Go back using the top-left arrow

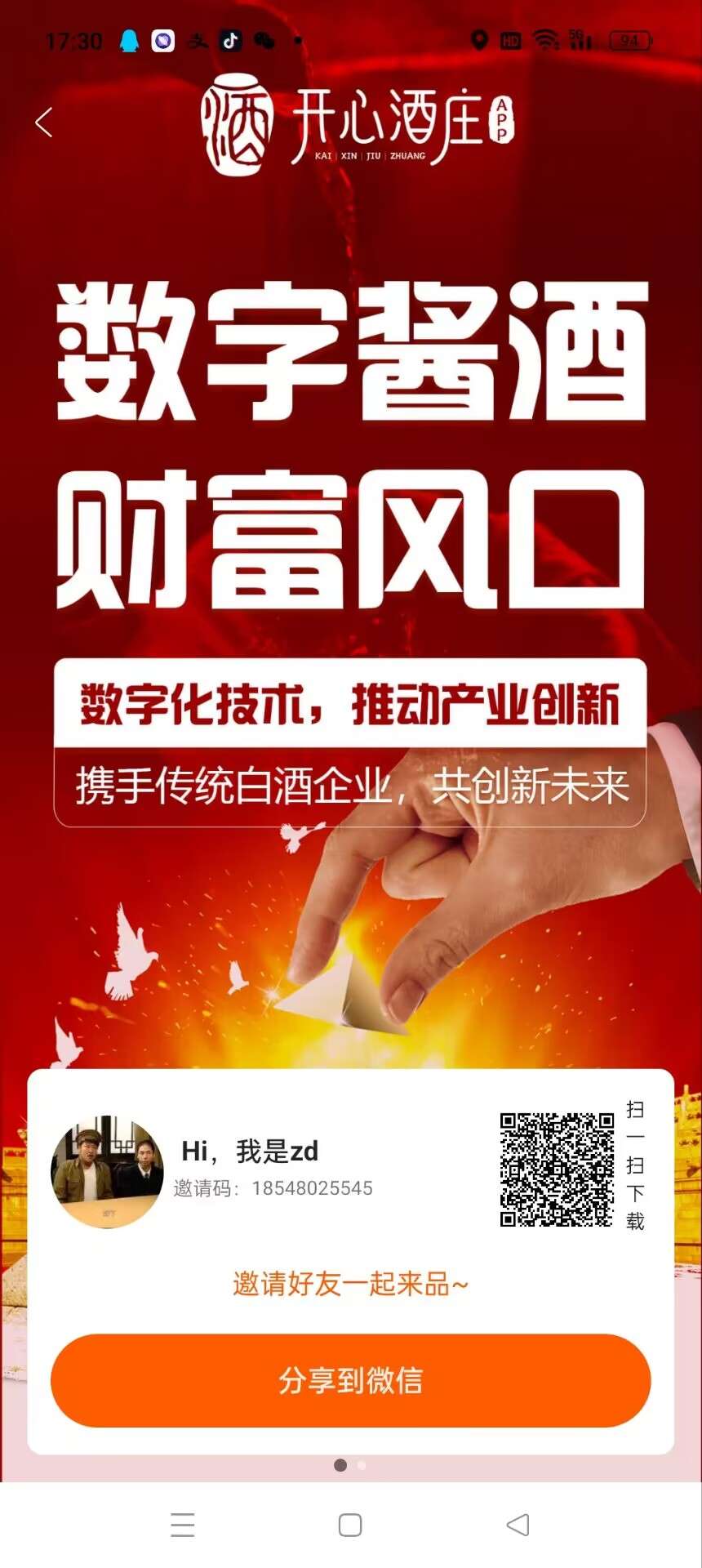click(x=44, y=122)
